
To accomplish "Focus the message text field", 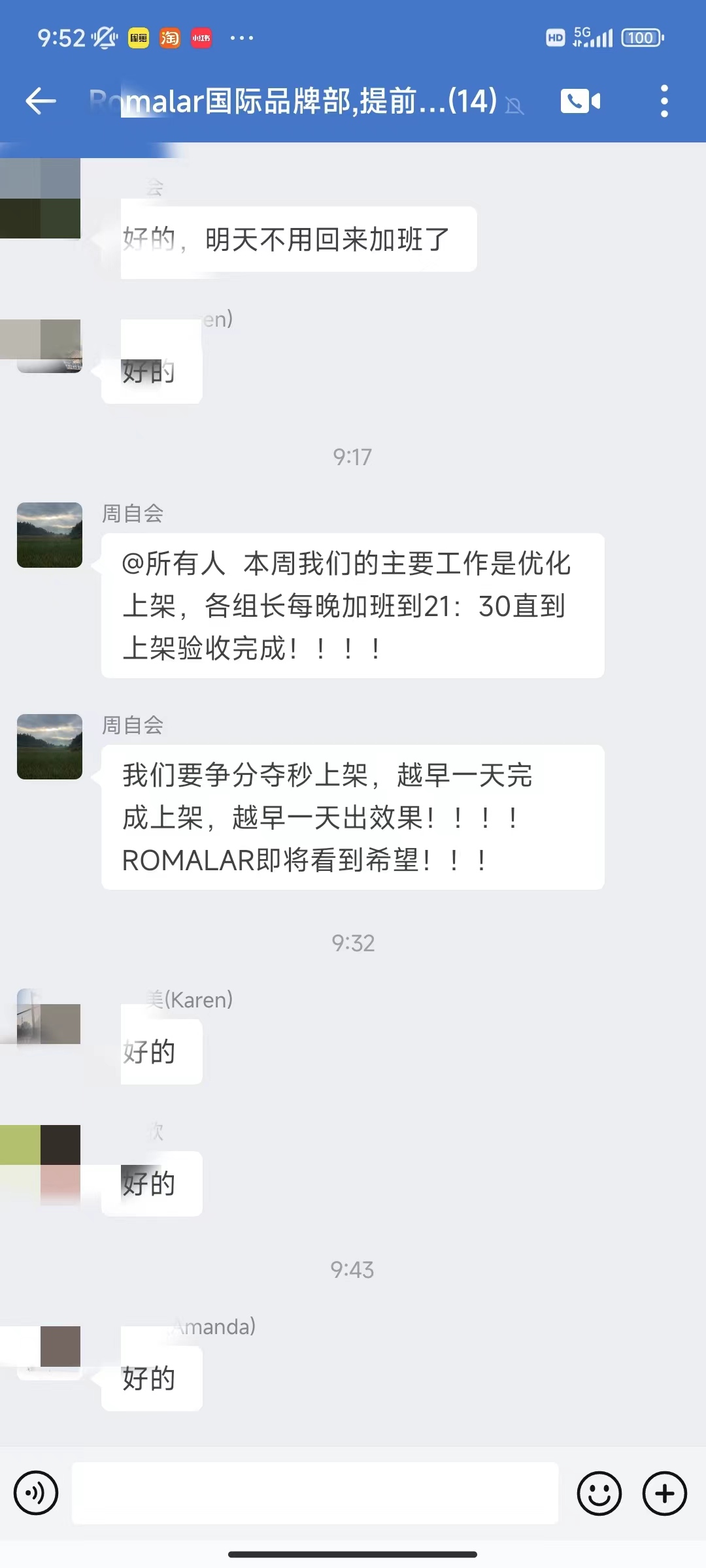I will click(x=315, y=1493).
